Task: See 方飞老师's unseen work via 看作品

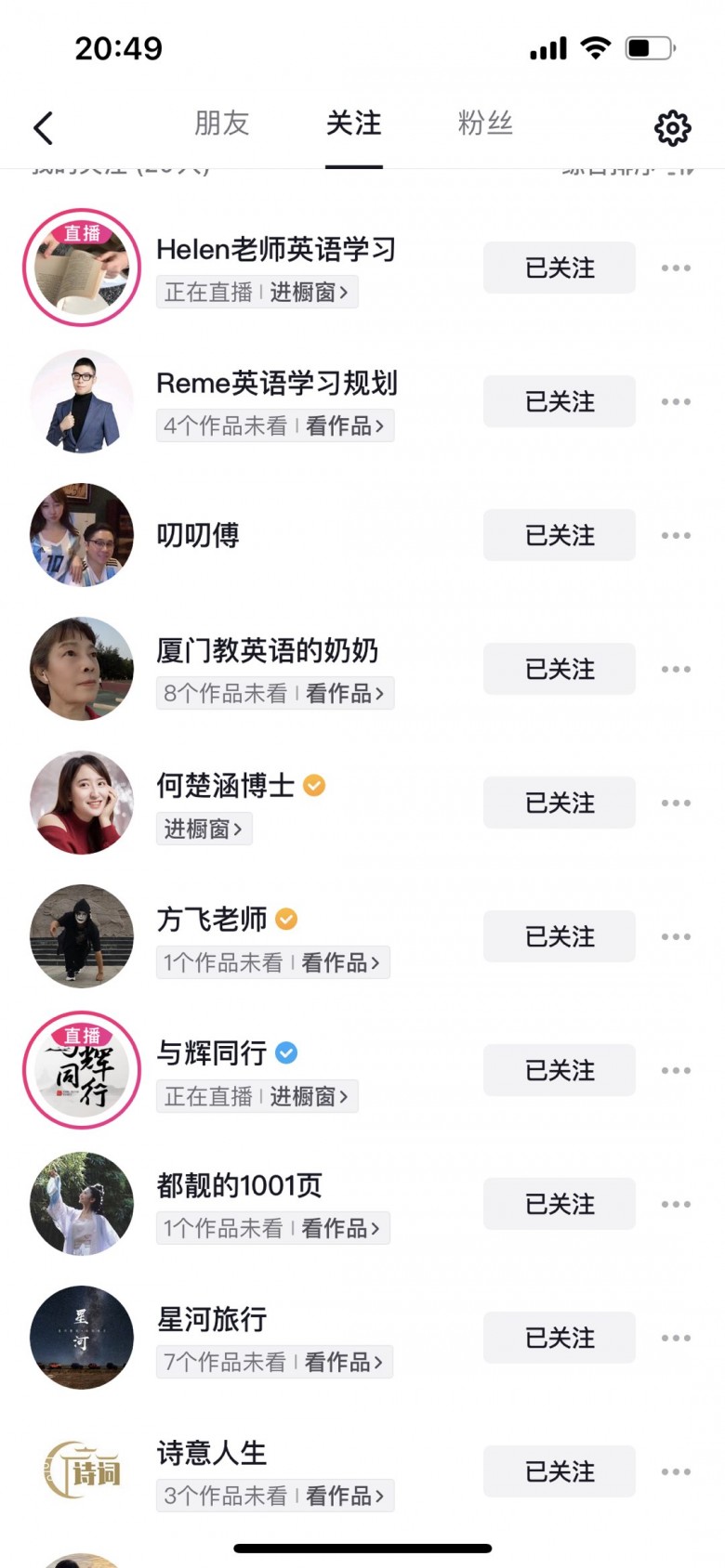Action: tap(340, 963)
